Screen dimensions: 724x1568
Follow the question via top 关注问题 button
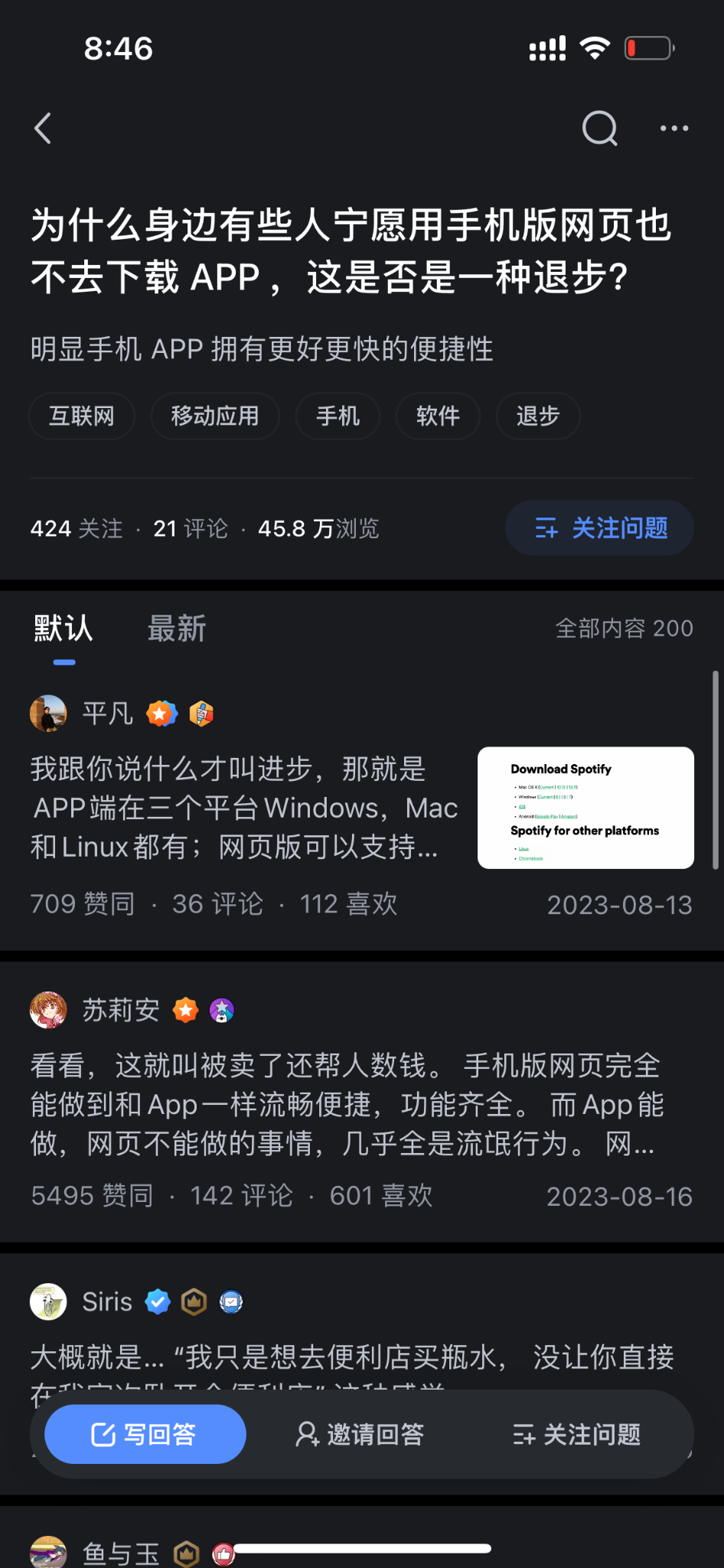click(x=599, y=528)
